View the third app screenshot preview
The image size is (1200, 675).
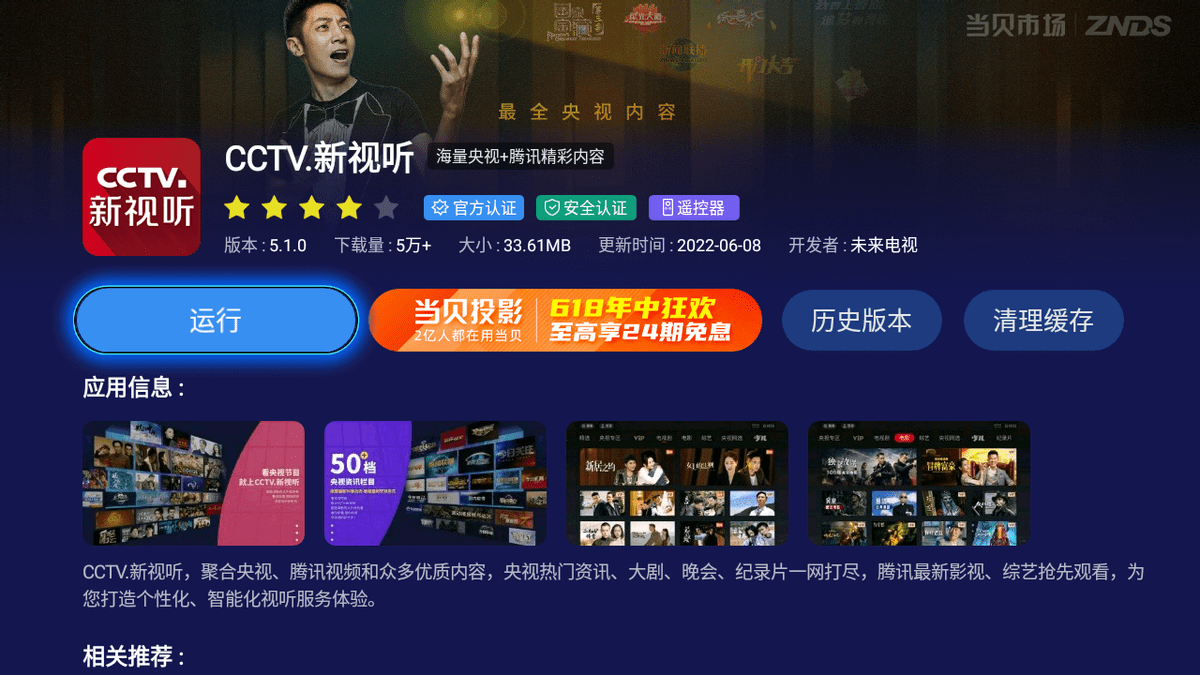tap(677, 483)
